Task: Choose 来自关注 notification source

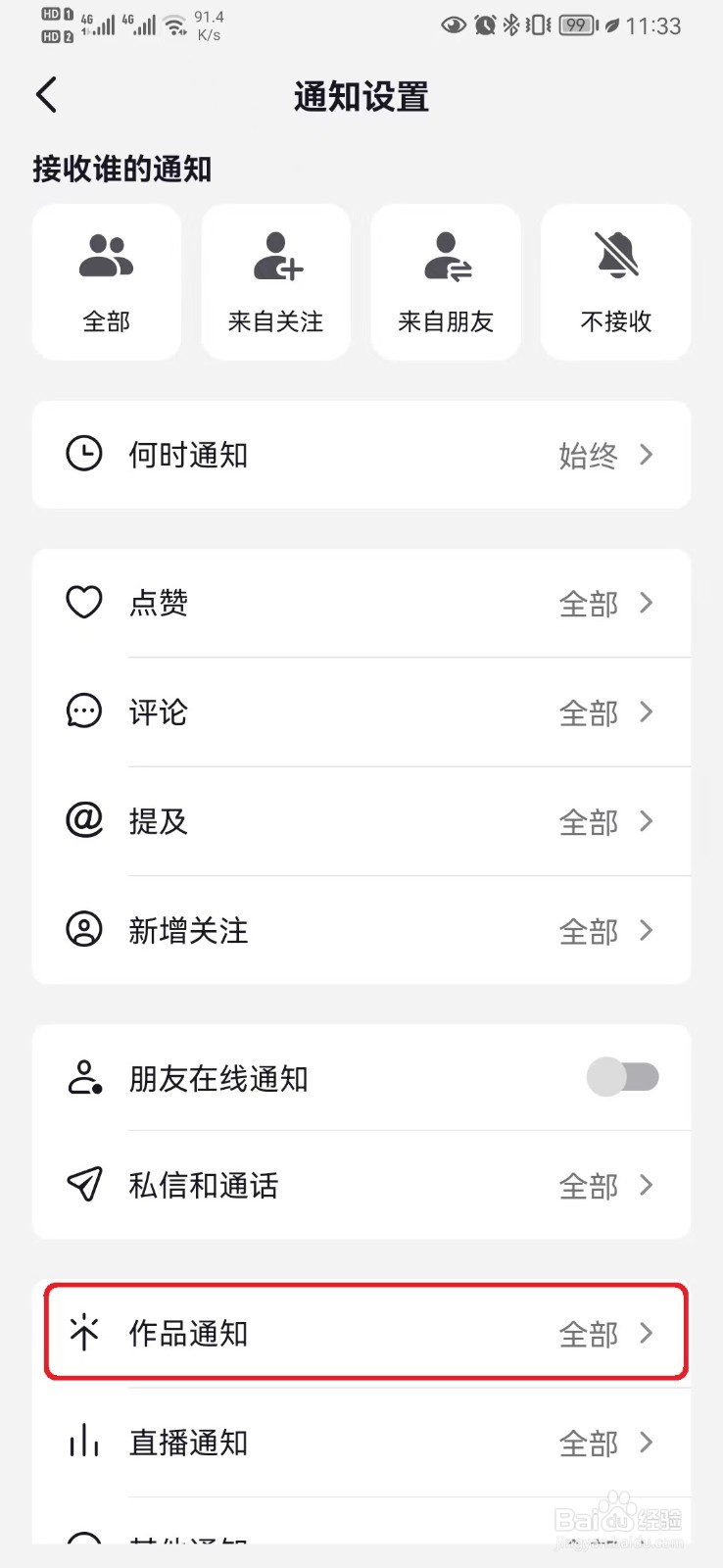Action: pos(276,282)
